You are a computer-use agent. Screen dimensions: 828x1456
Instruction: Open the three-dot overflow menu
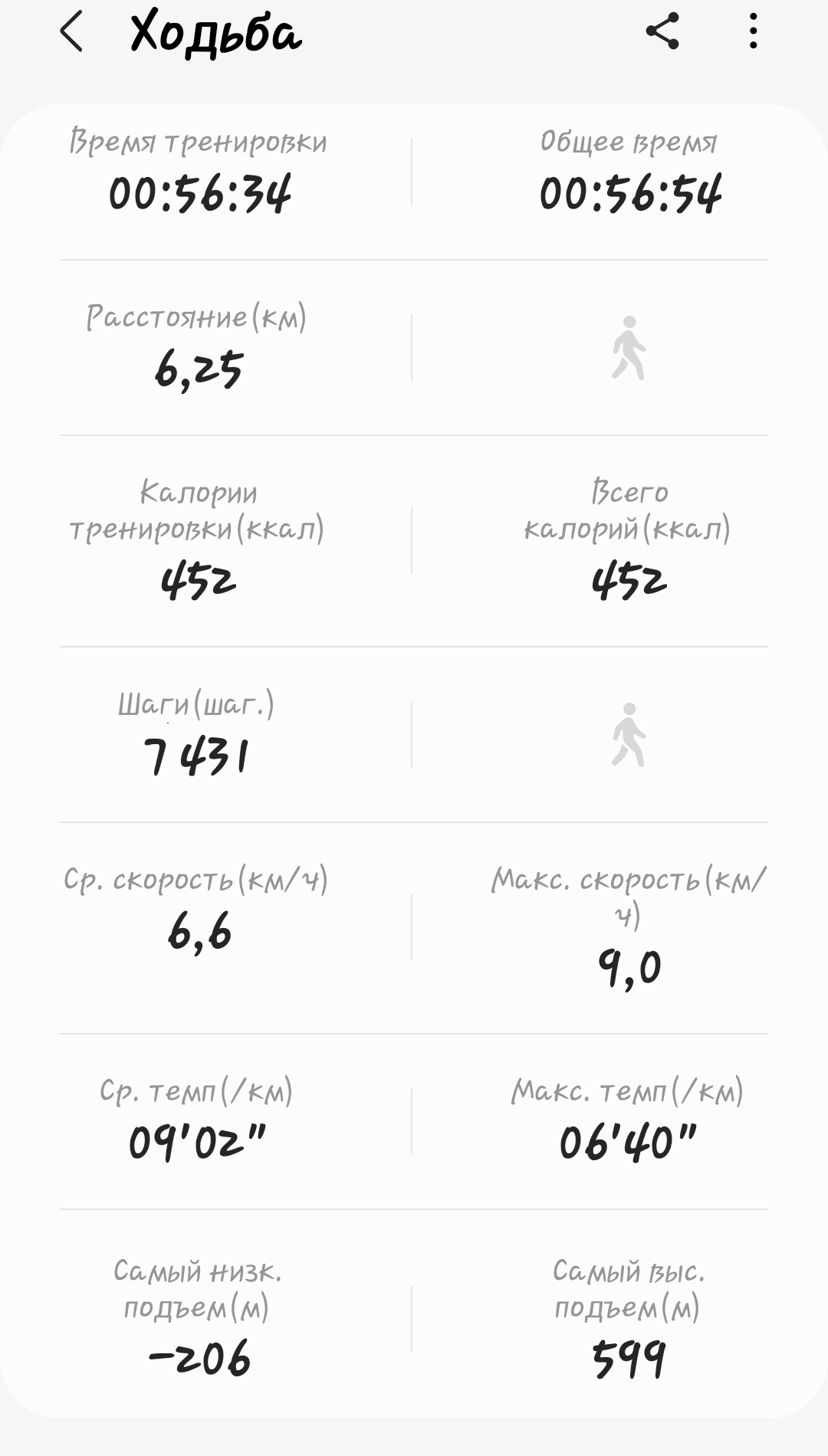click(754, 31)
